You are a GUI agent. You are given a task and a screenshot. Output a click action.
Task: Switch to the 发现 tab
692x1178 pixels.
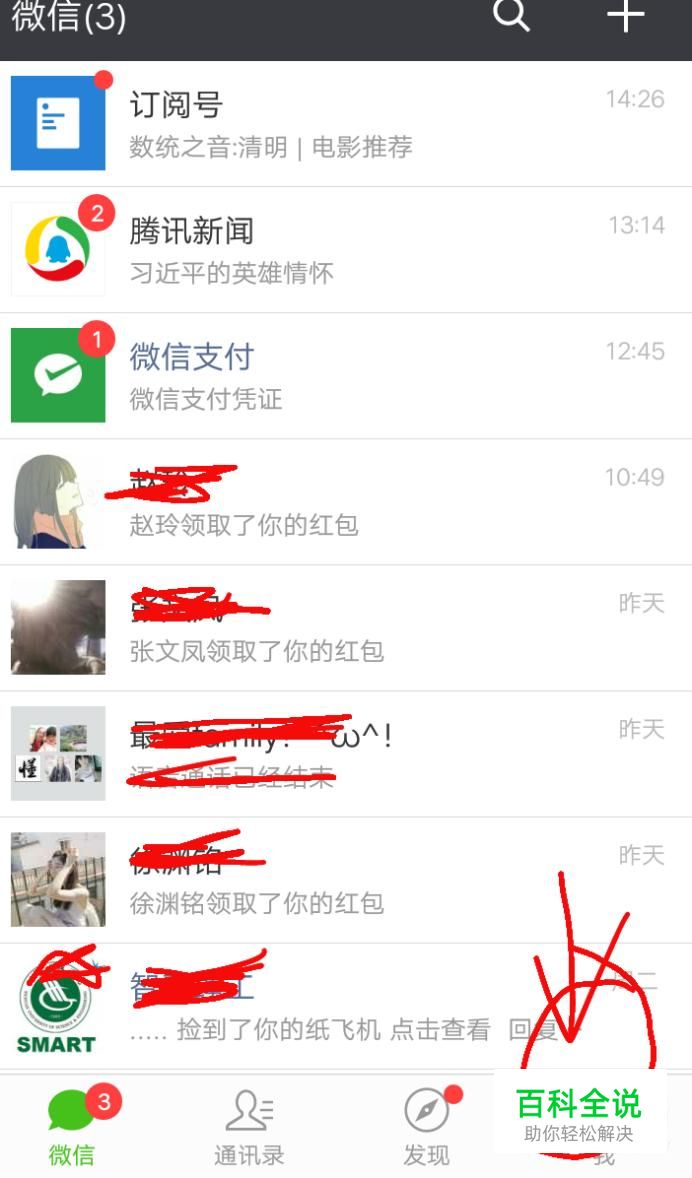427,1128
